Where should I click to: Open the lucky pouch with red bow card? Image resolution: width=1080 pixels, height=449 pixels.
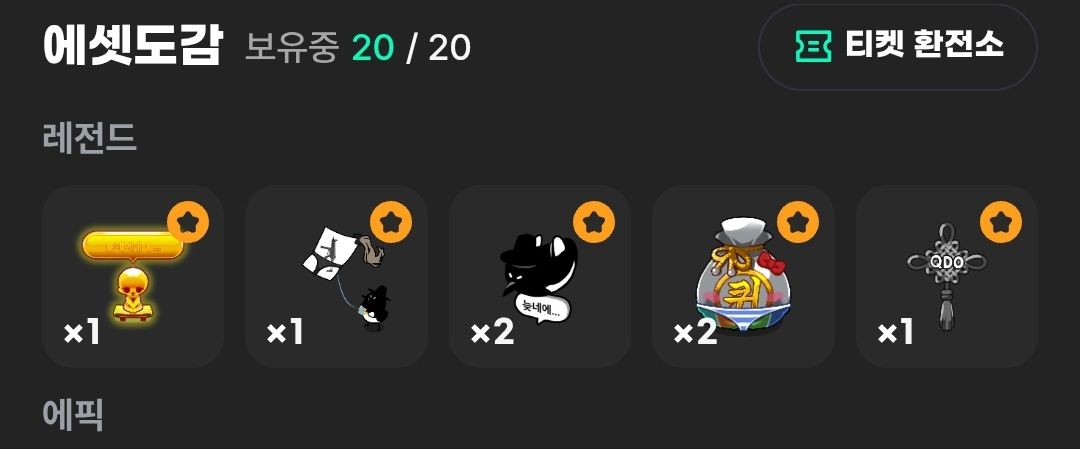click(x=743, y=276)
